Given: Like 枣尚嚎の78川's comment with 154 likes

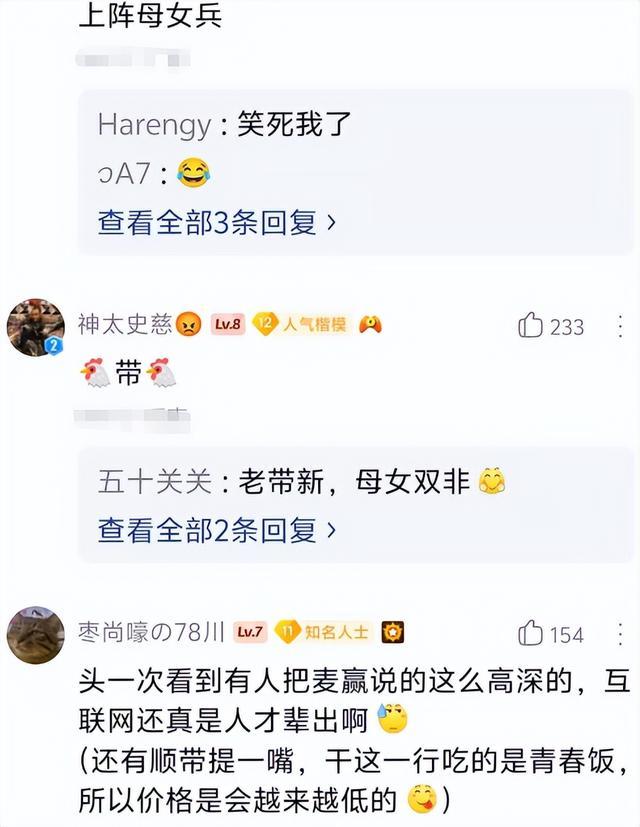Looking at the screenshot, I should [x=531, y=633].
